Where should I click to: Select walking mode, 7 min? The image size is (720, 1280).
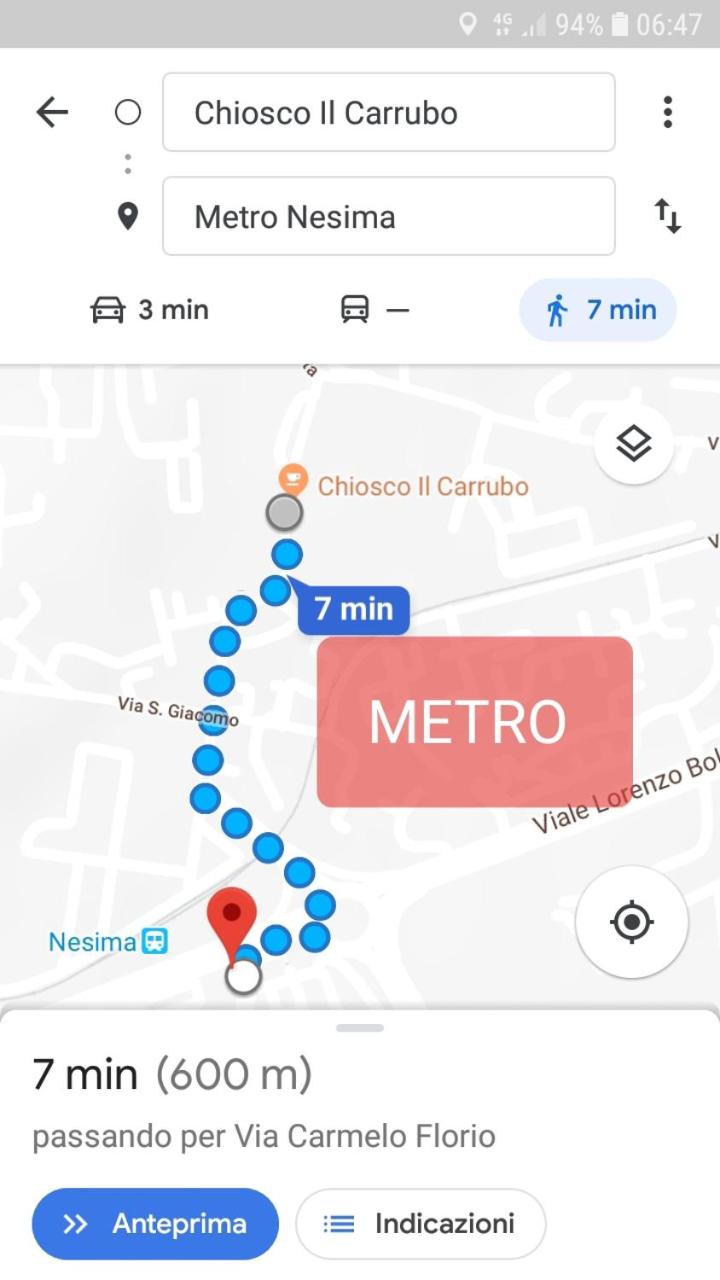(598, 310)
